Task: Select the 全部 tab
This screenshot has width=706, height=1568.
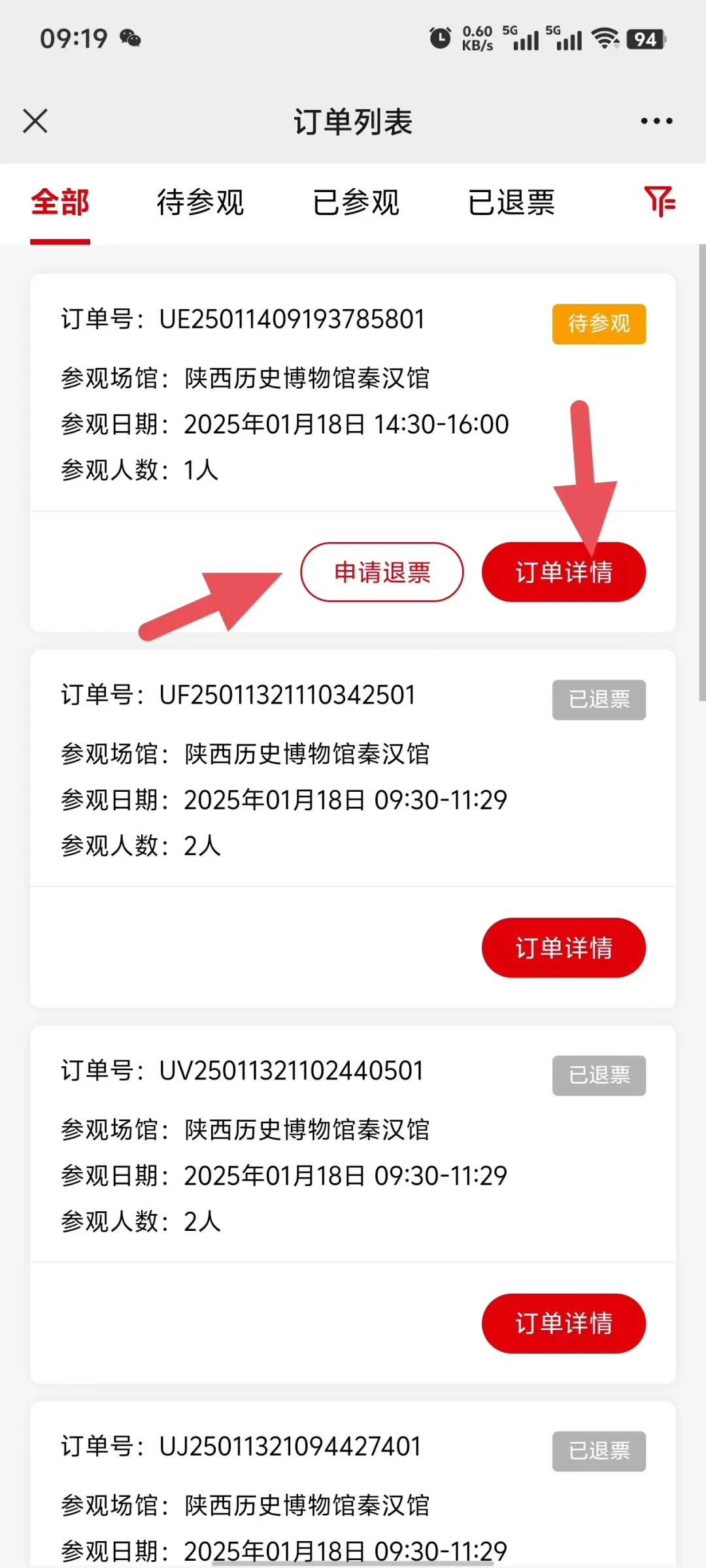Action: coord(60,203)
